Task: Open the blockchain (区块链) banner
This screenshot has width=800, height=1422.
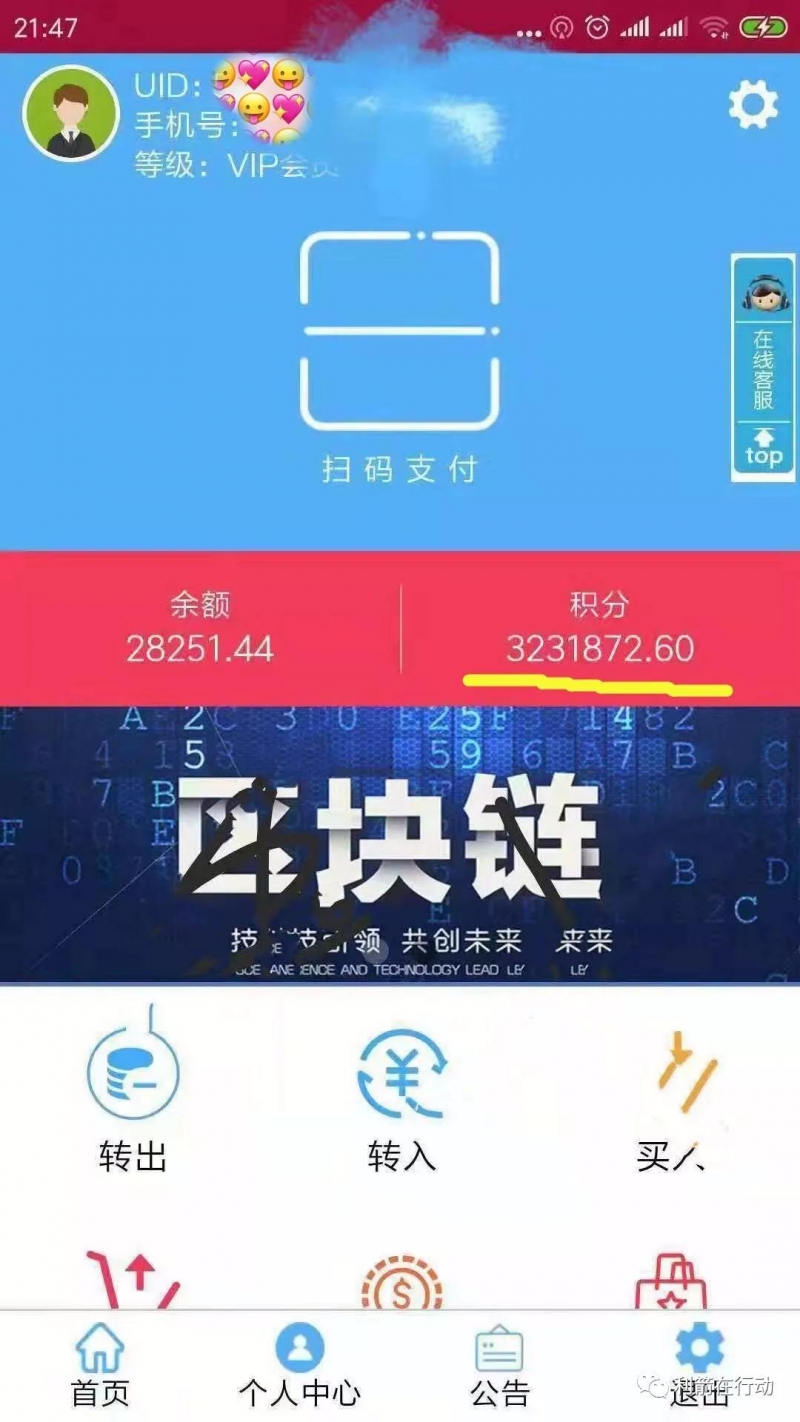Action: point(400,845)
